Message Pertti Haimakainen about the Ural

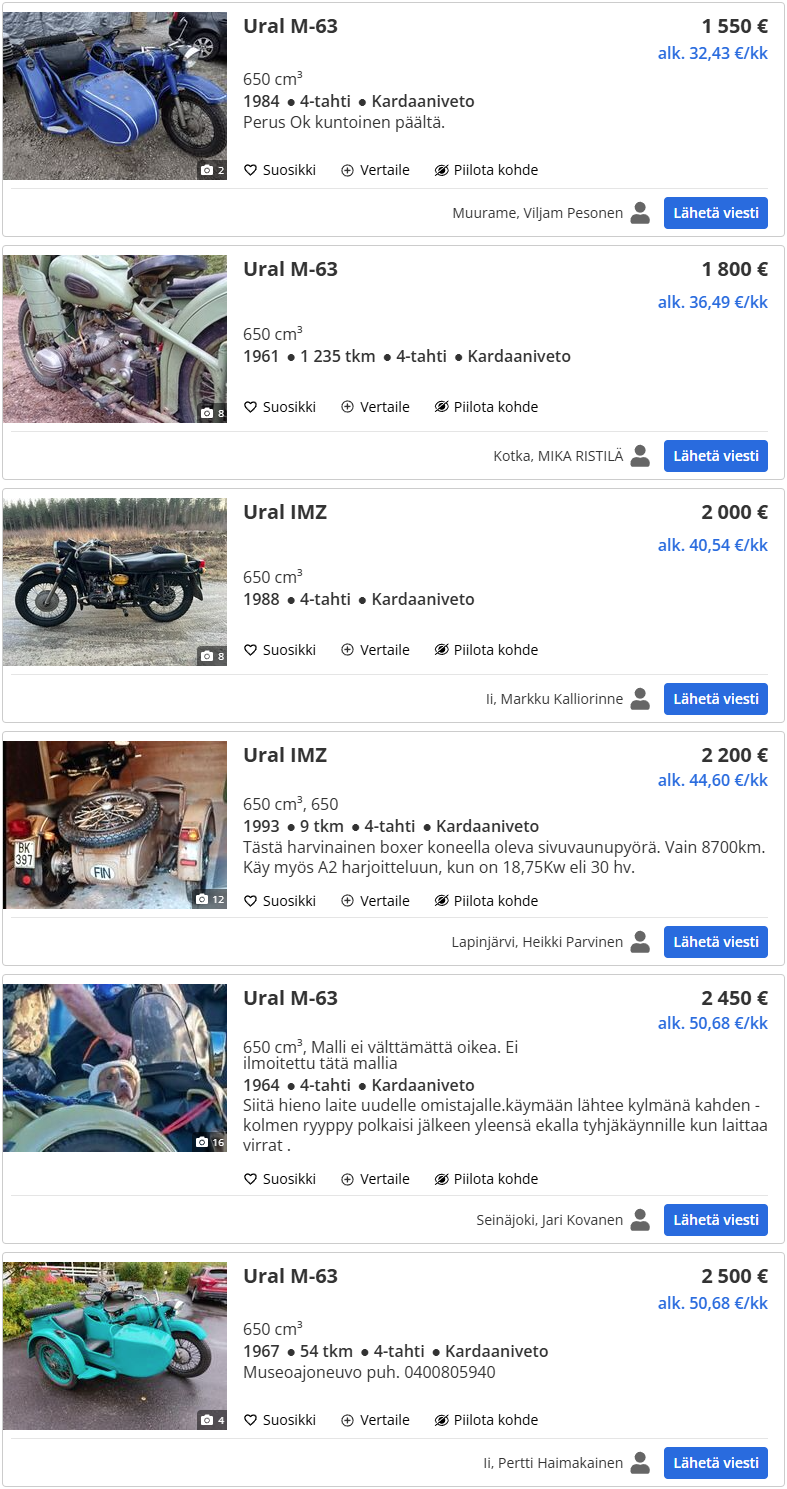715,1463
